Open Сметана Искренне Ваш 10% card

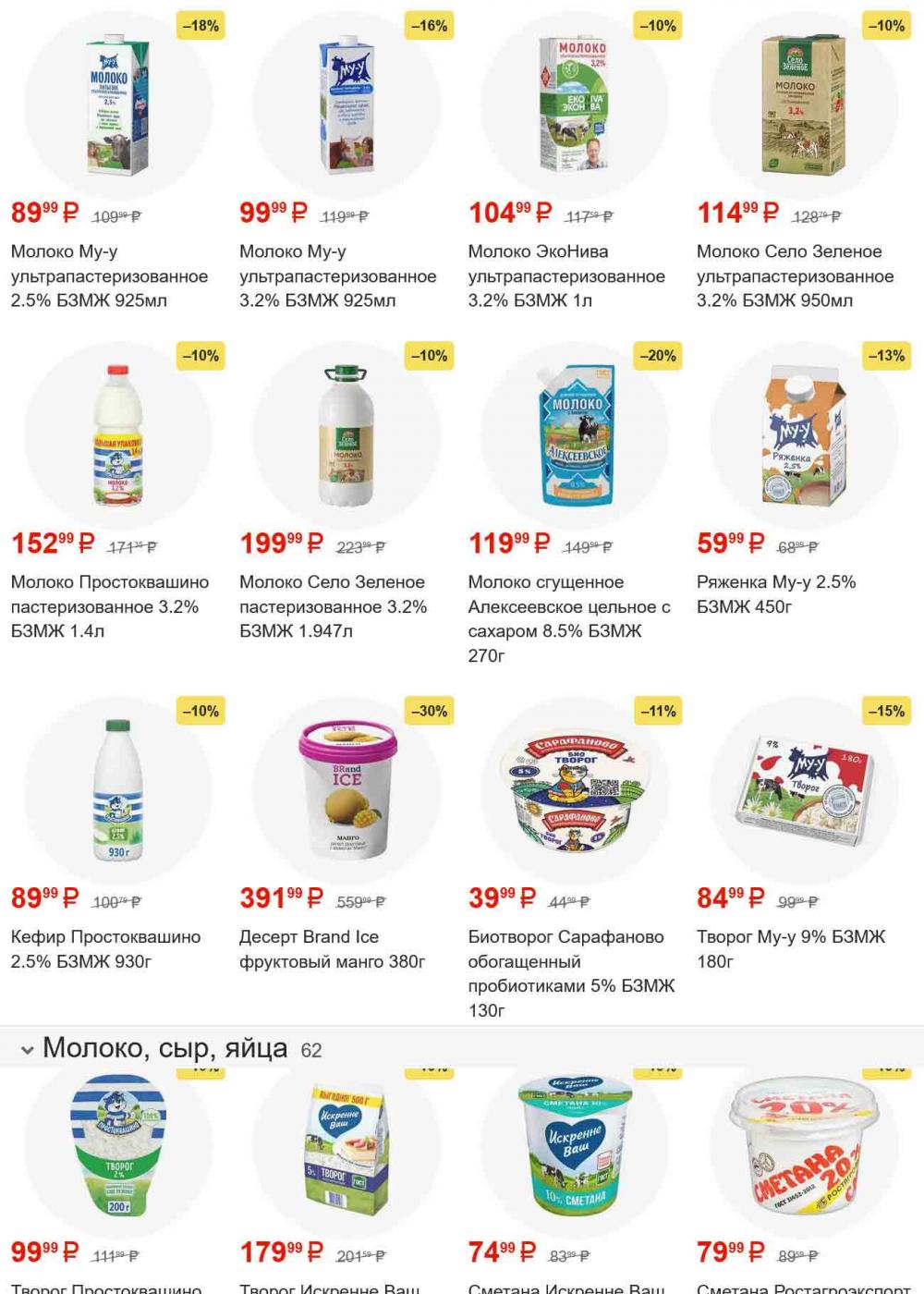[x=575, y=1146]
